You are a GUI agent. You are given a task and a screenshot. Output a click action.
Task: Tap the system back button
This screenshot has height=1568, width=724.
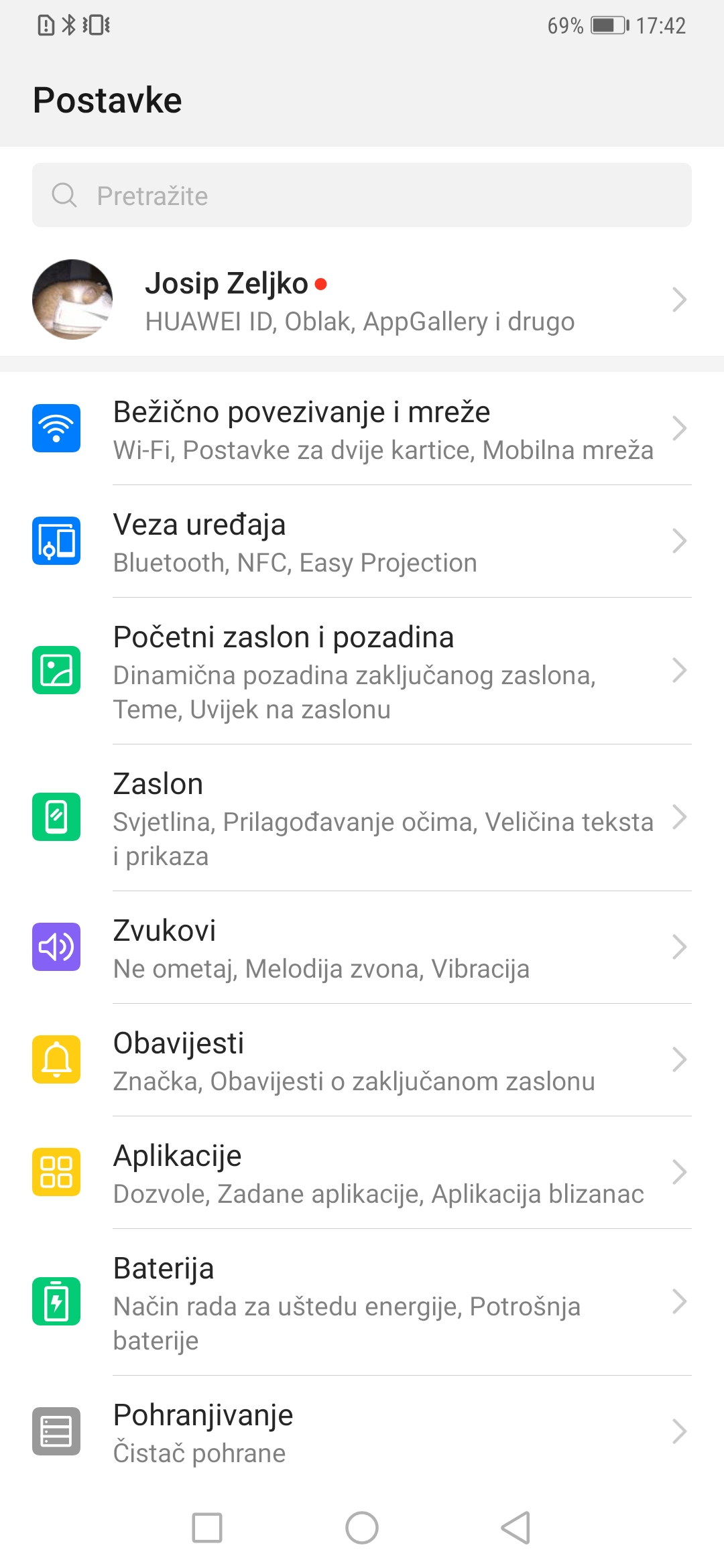tap(516, 1528)
